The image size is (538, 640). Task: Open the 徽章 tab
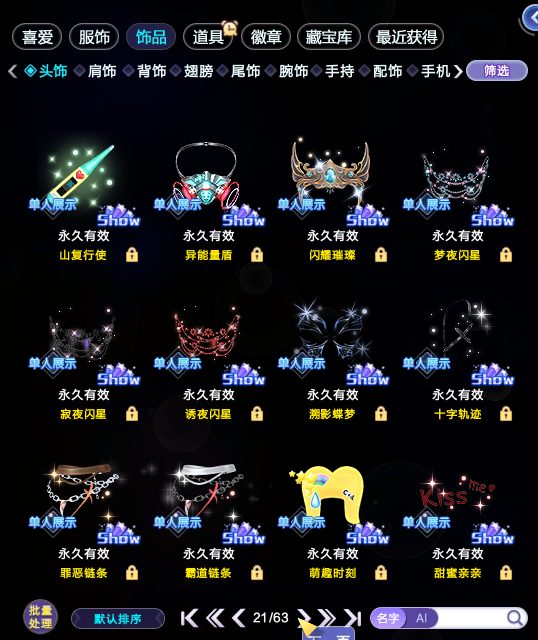(266, 37)
